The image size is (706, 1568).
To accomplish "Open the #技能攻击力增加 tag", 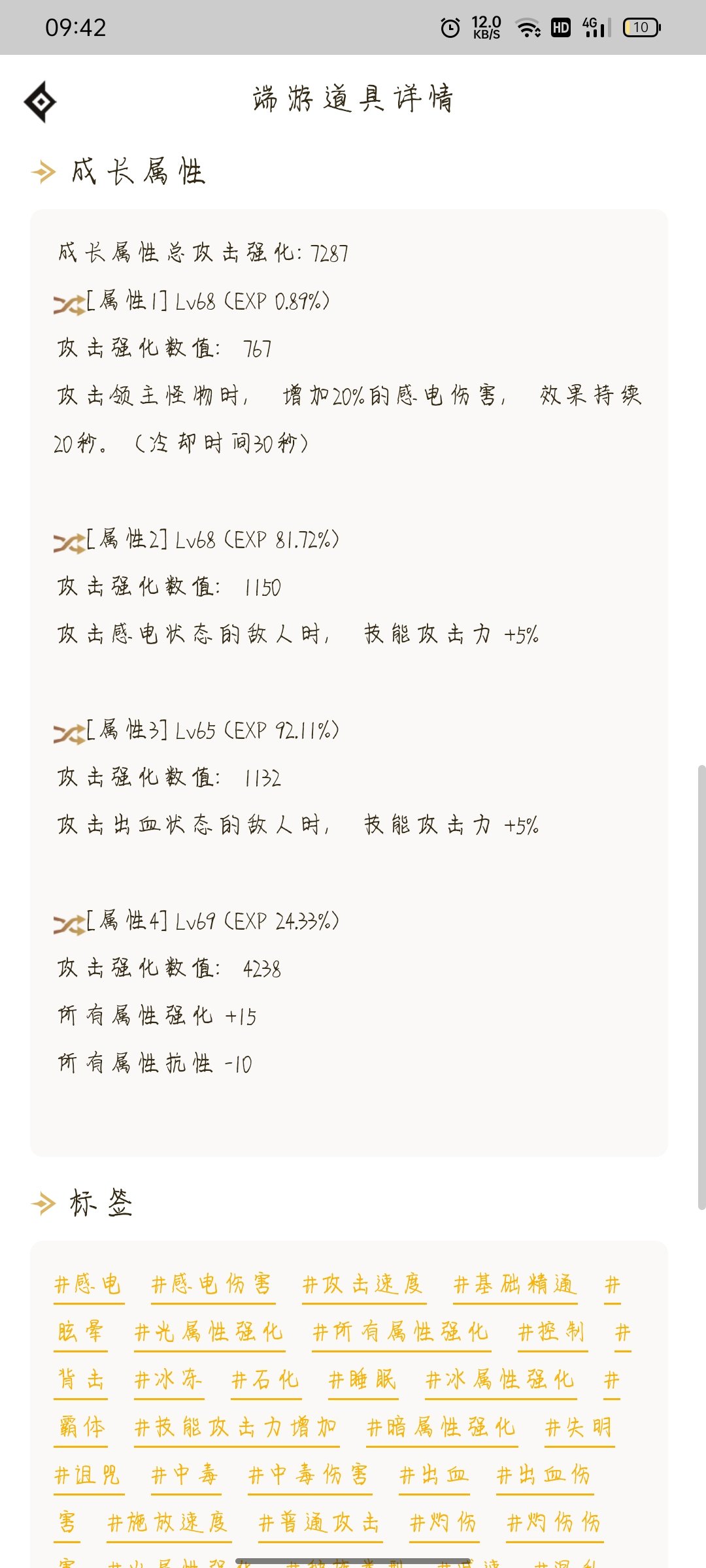I will pyautogui.click(x=237, y=1428).
